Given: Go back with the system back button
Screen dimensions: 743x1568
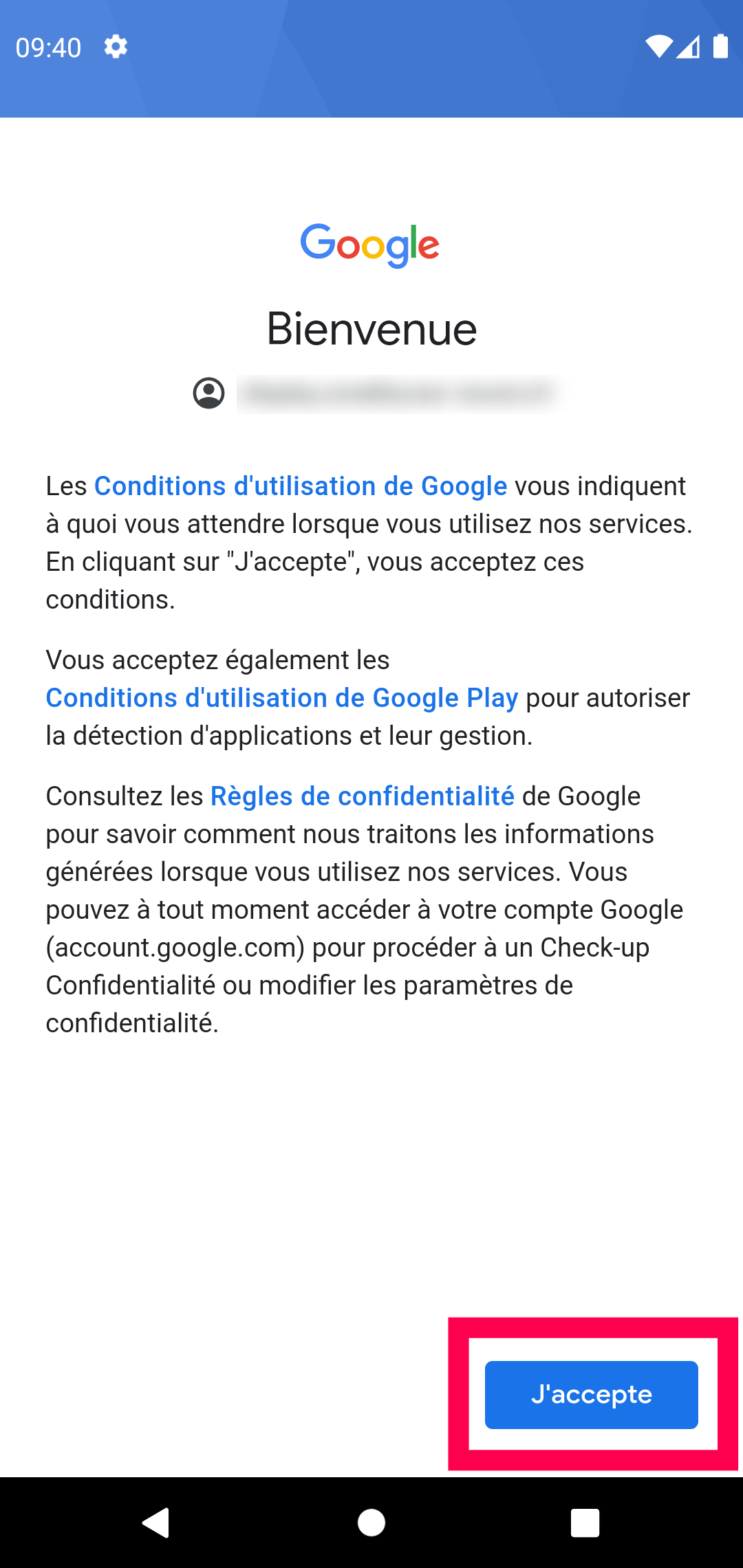Looking at the screenshot, I should [156, 1523].
